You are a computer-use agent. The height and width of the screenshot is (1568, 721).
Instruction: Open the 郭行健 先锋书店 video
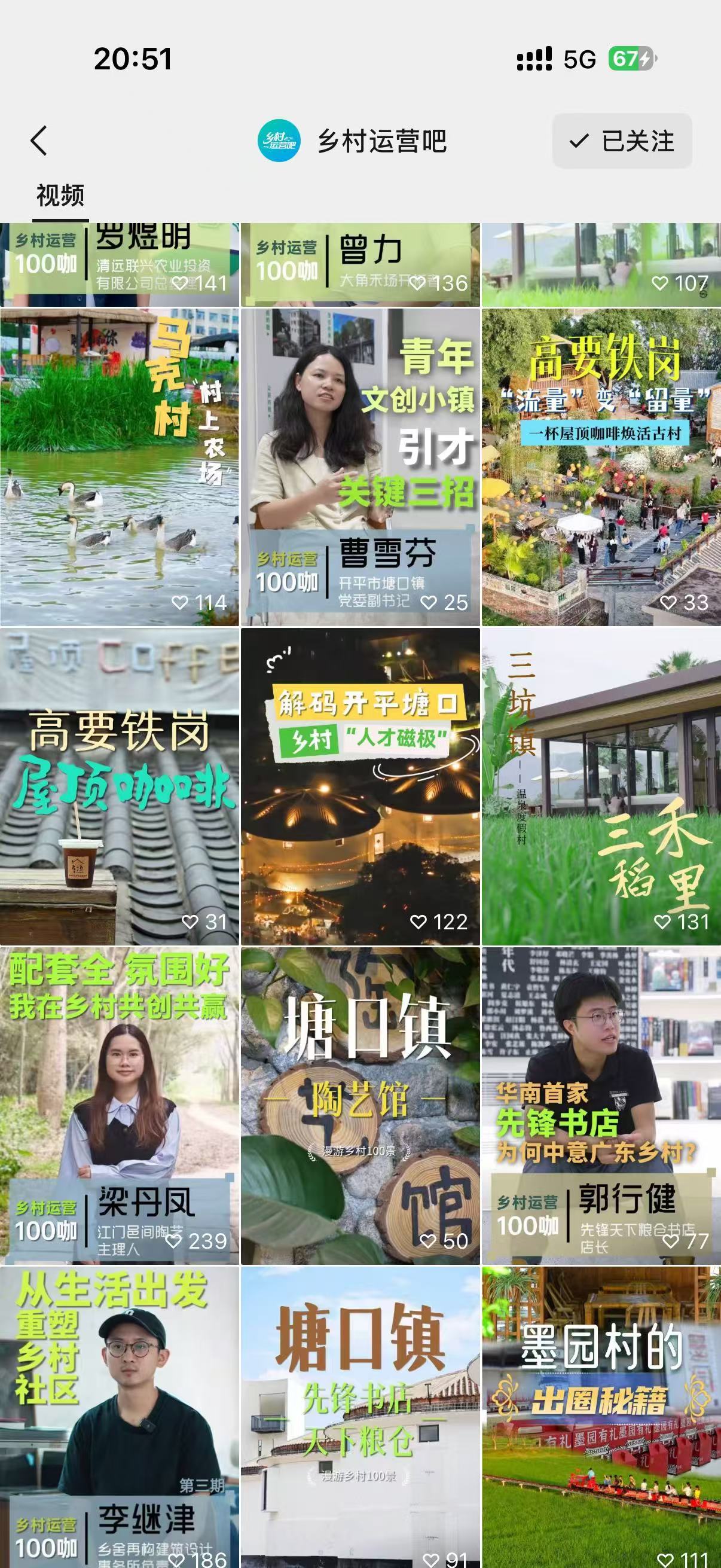(601, 1105)
